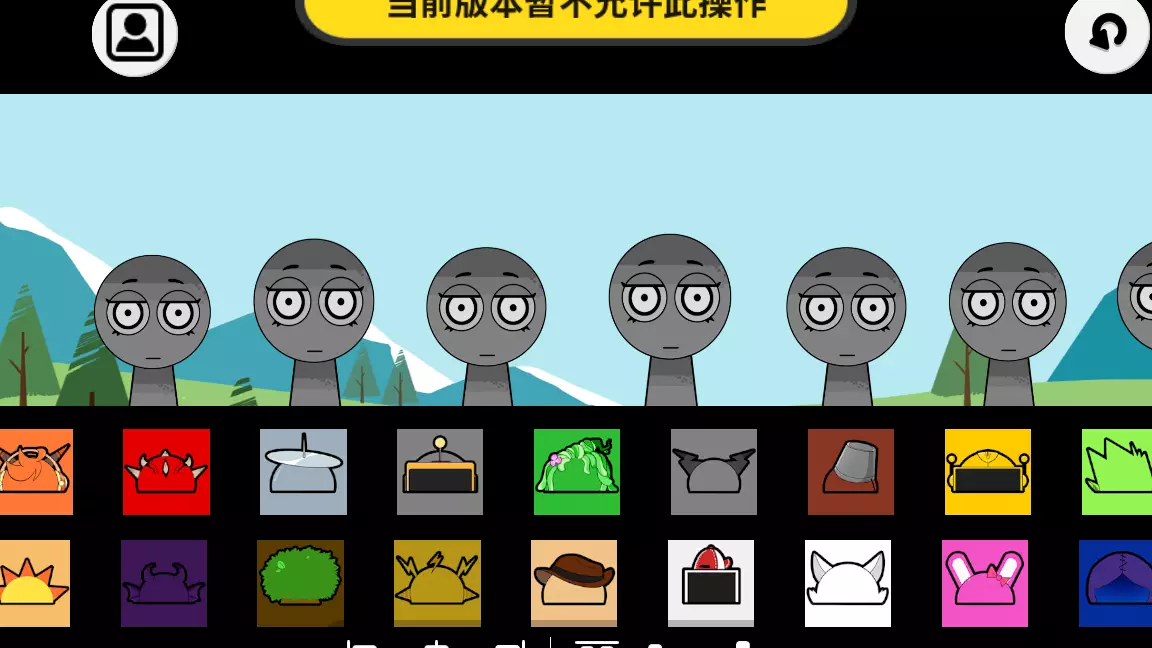The image size is (1152, 648).
Task: Open the profile icon button
Action: pyautogui.click(x=134, y=34)
